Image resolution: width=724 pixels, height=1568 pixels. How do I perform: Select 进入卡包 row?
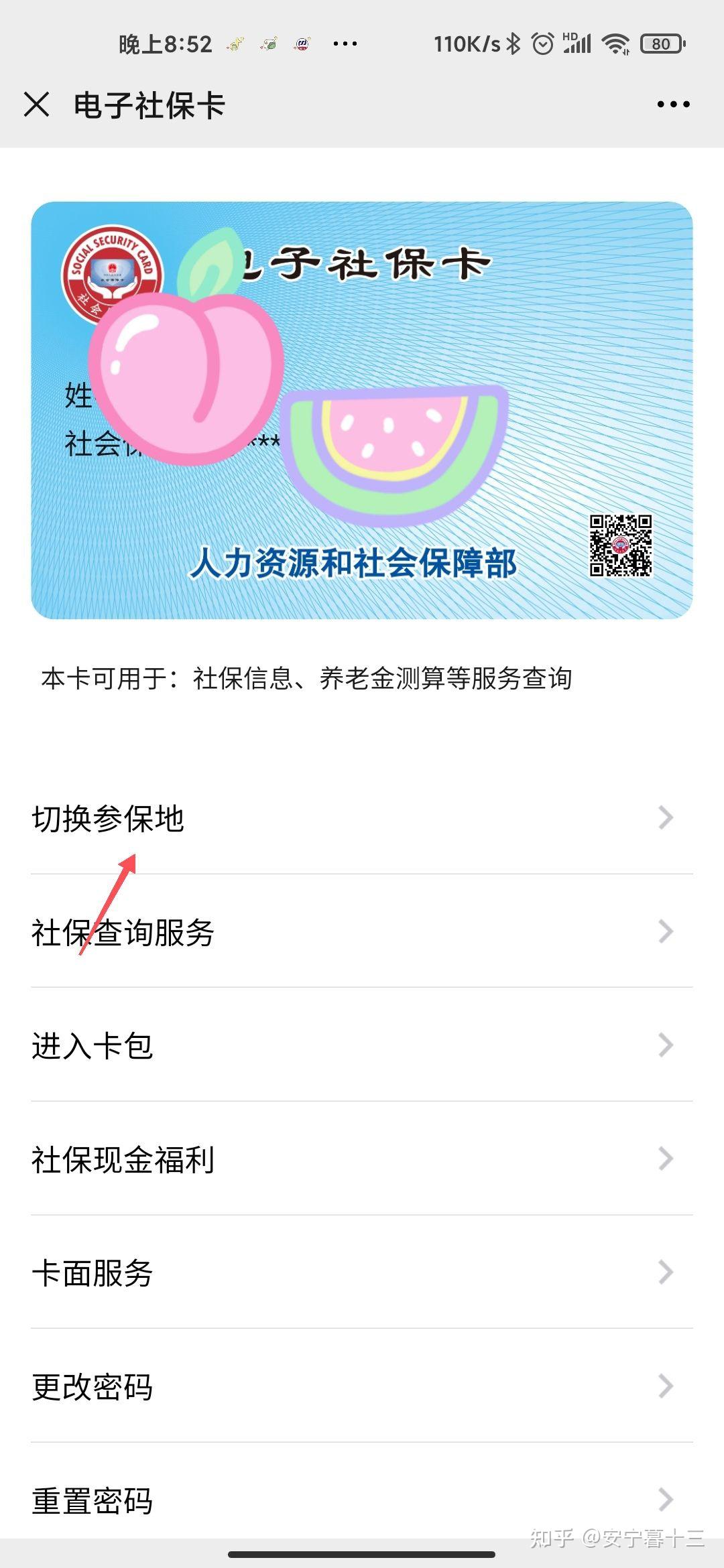click(x=362, y=1045)
